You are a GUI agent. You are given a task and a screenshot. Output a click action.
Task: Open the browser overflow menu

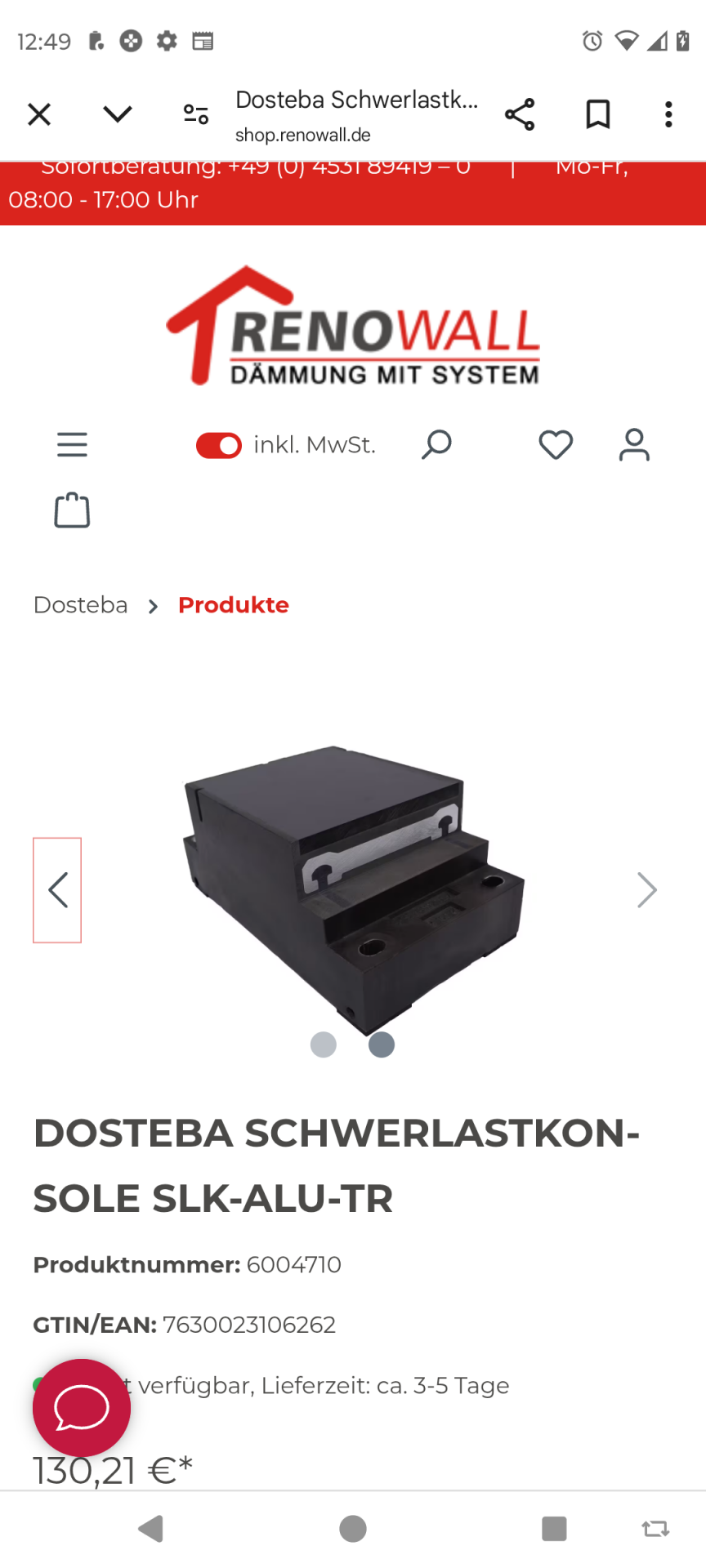coord(668,114)
